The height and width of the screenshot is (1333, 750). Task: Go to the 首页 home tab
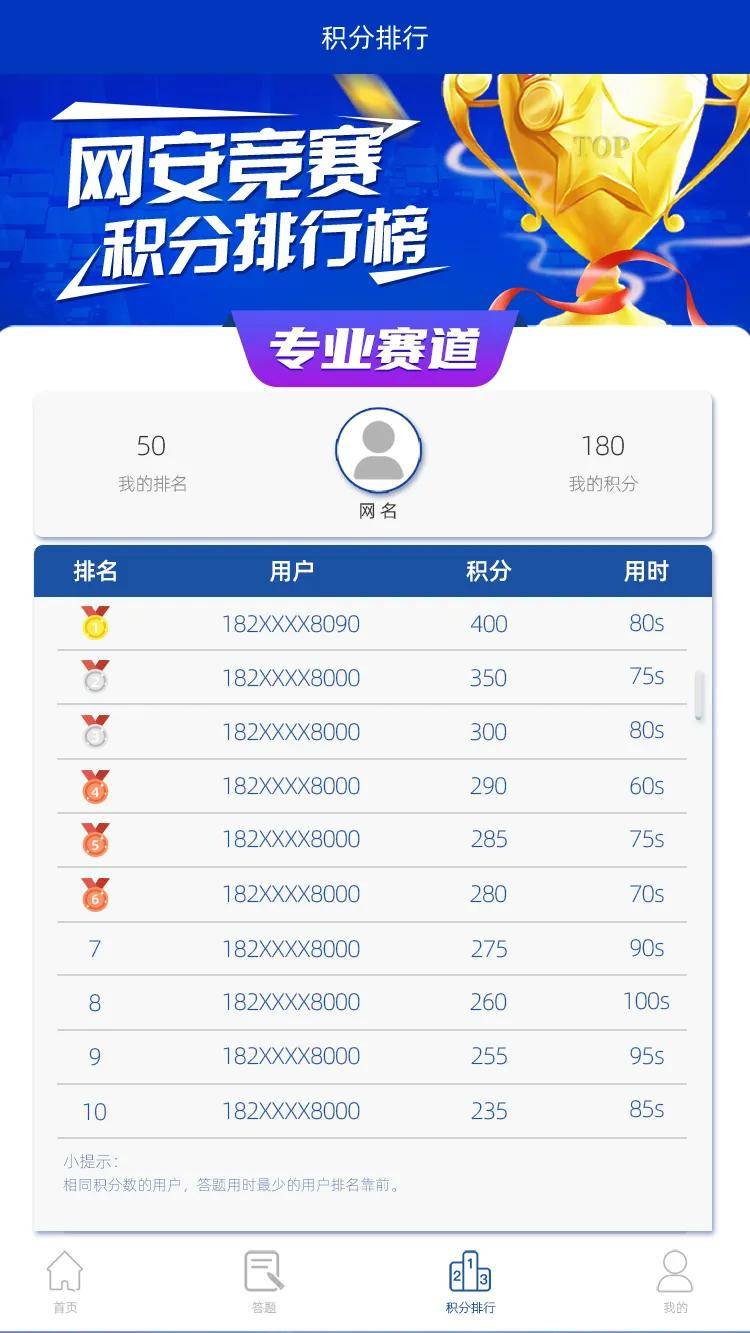(x=65, y=1281)
